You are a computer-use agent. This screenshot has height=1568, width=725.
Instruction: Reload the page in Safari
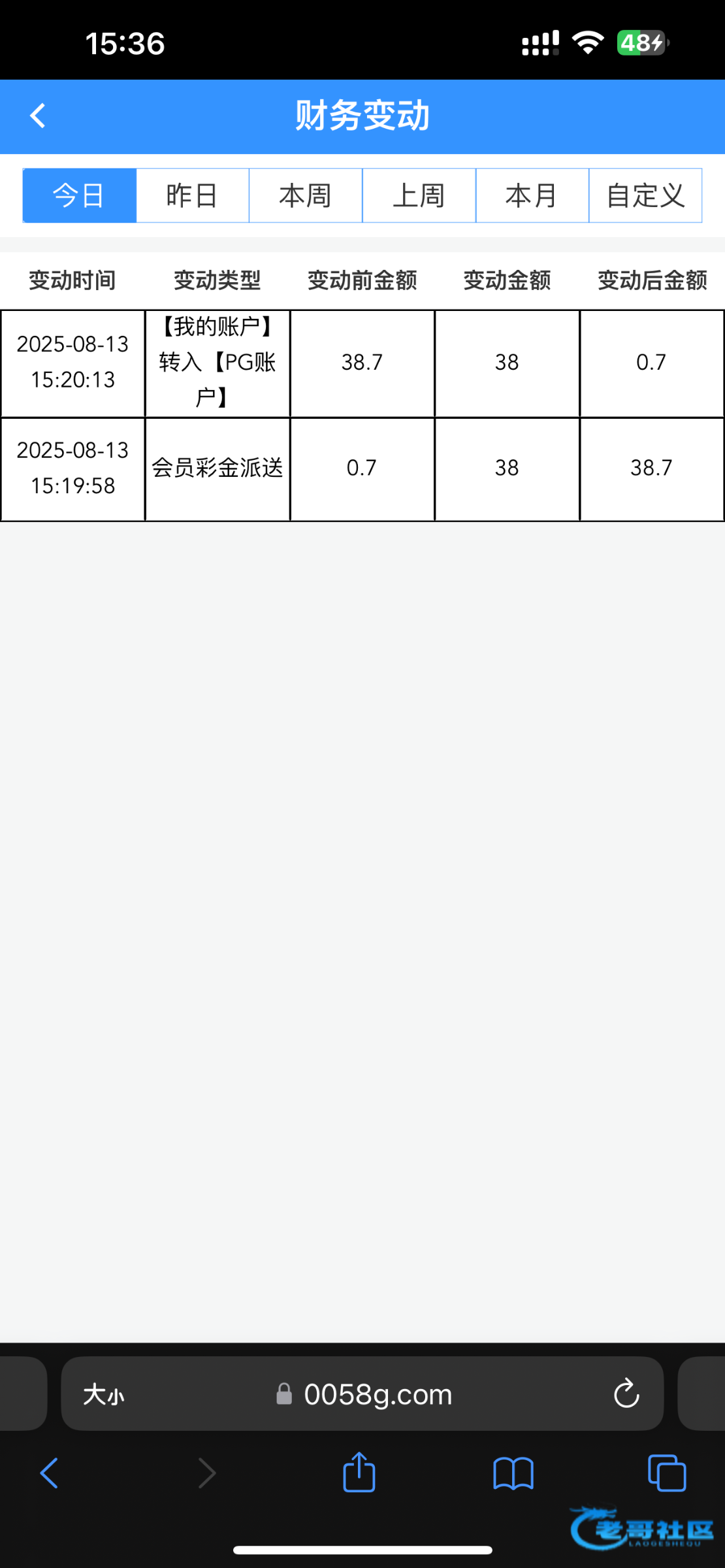626,1394
